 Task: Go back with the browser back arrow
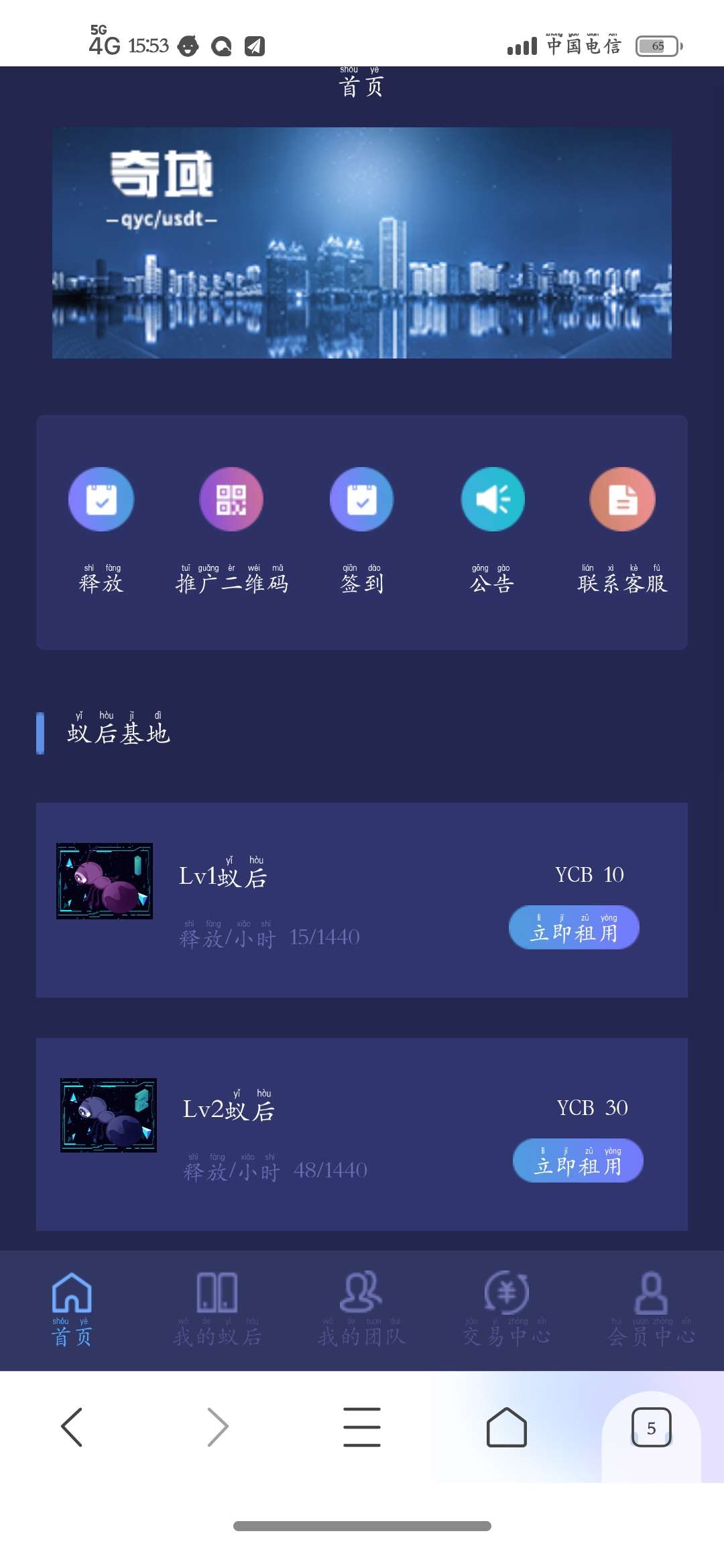coord(72,1427)
